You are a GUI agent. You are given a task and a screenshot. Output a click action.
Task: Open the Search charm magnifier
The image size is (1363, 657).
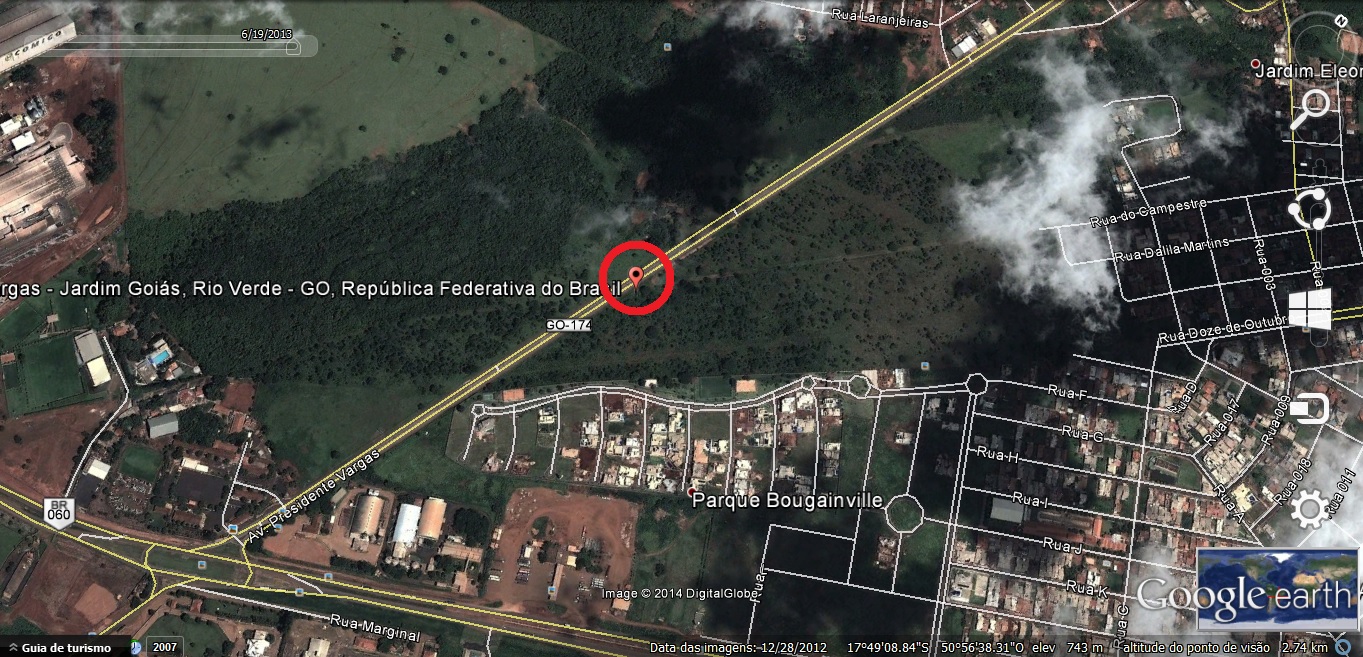click(1309, 108)
